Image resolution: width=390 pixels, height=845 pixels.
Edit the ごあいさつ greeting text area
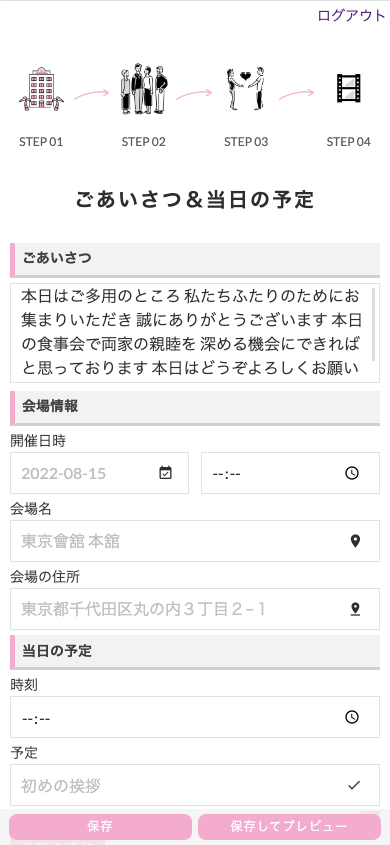click(x=195, y=333)
